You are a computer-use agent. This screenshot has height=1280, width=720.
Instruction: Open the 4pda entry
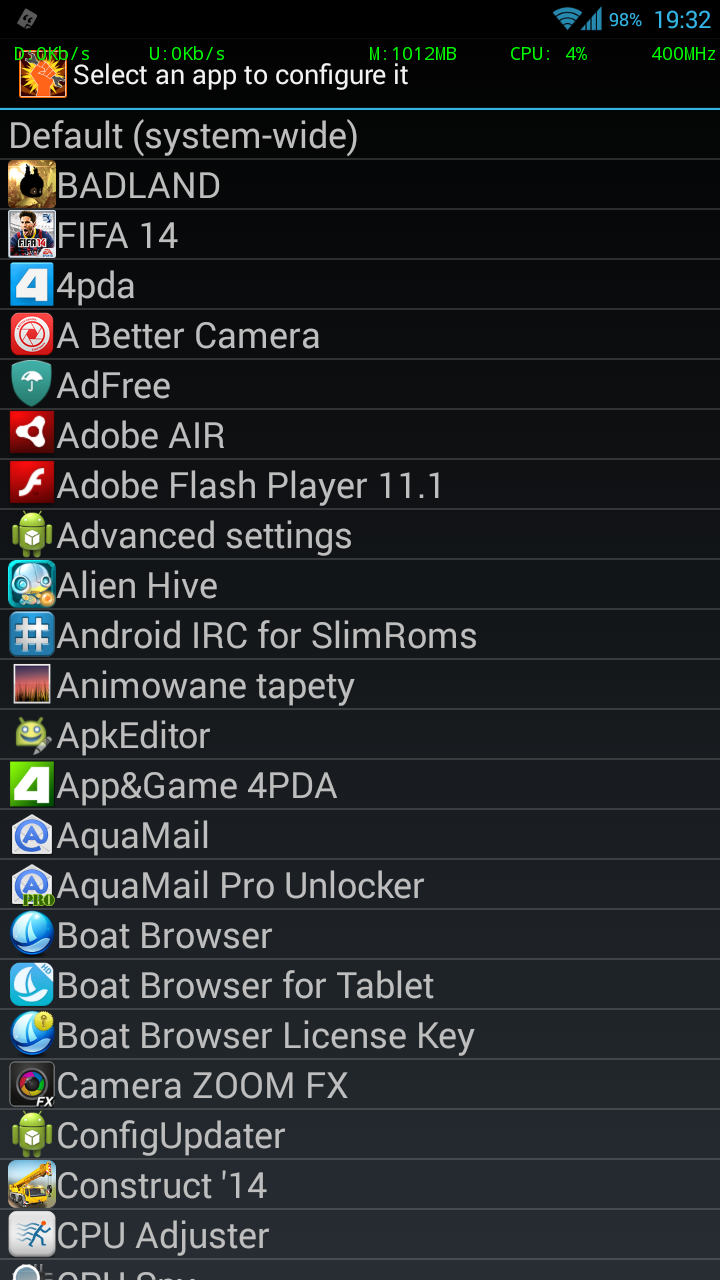[96, 285]
